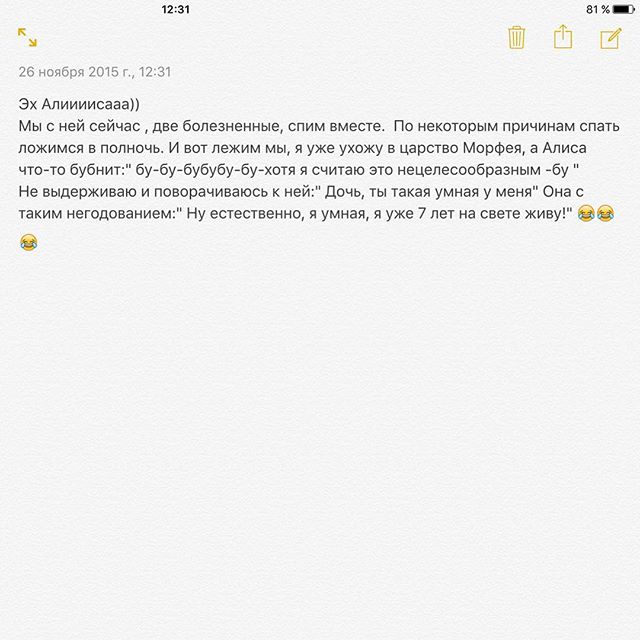
Task: Compose a new note
Action: coord(610,38)
